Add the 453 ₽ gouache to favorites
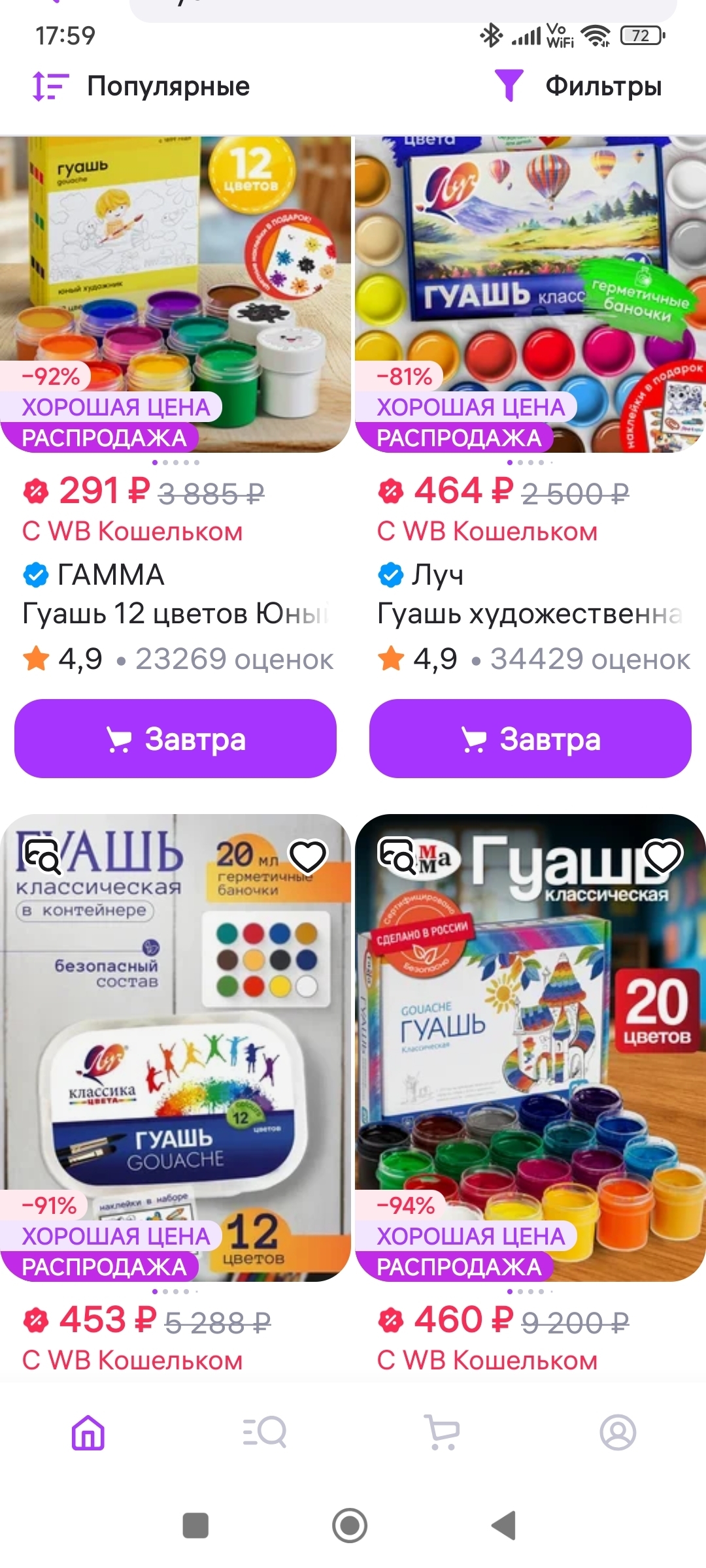 tap(308, 856)
